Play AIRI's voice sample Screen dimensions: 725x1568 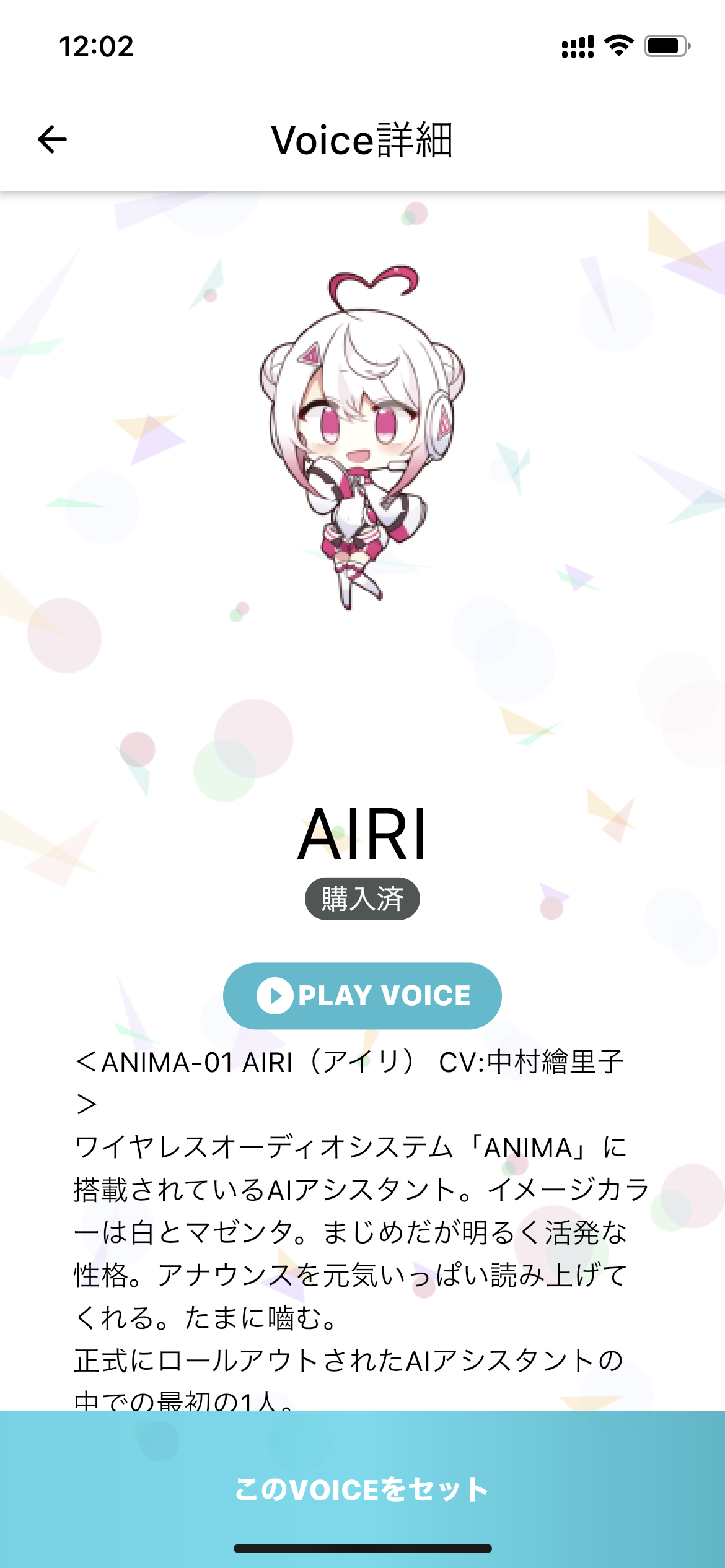(x=362, y=995)
